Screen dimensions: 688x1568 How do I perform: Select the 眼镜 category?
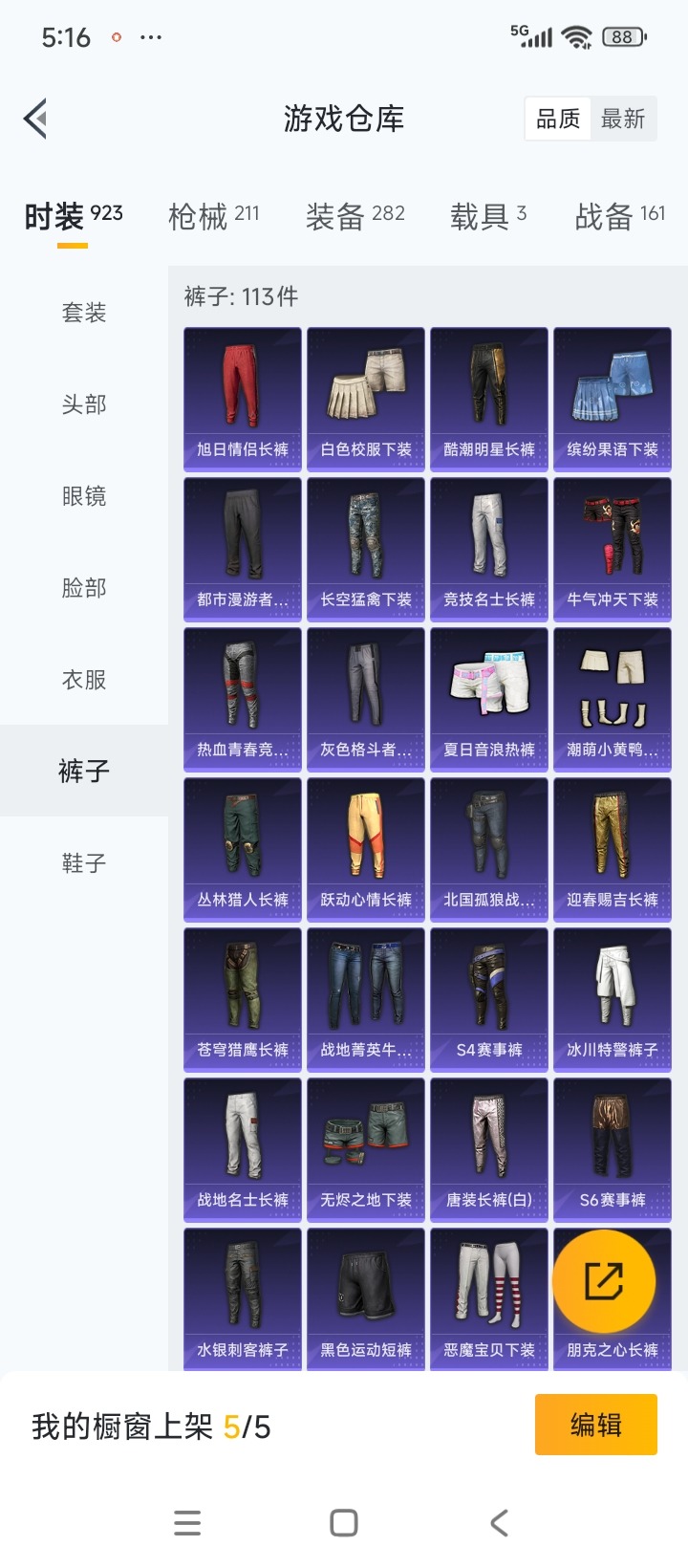(84, 496)
